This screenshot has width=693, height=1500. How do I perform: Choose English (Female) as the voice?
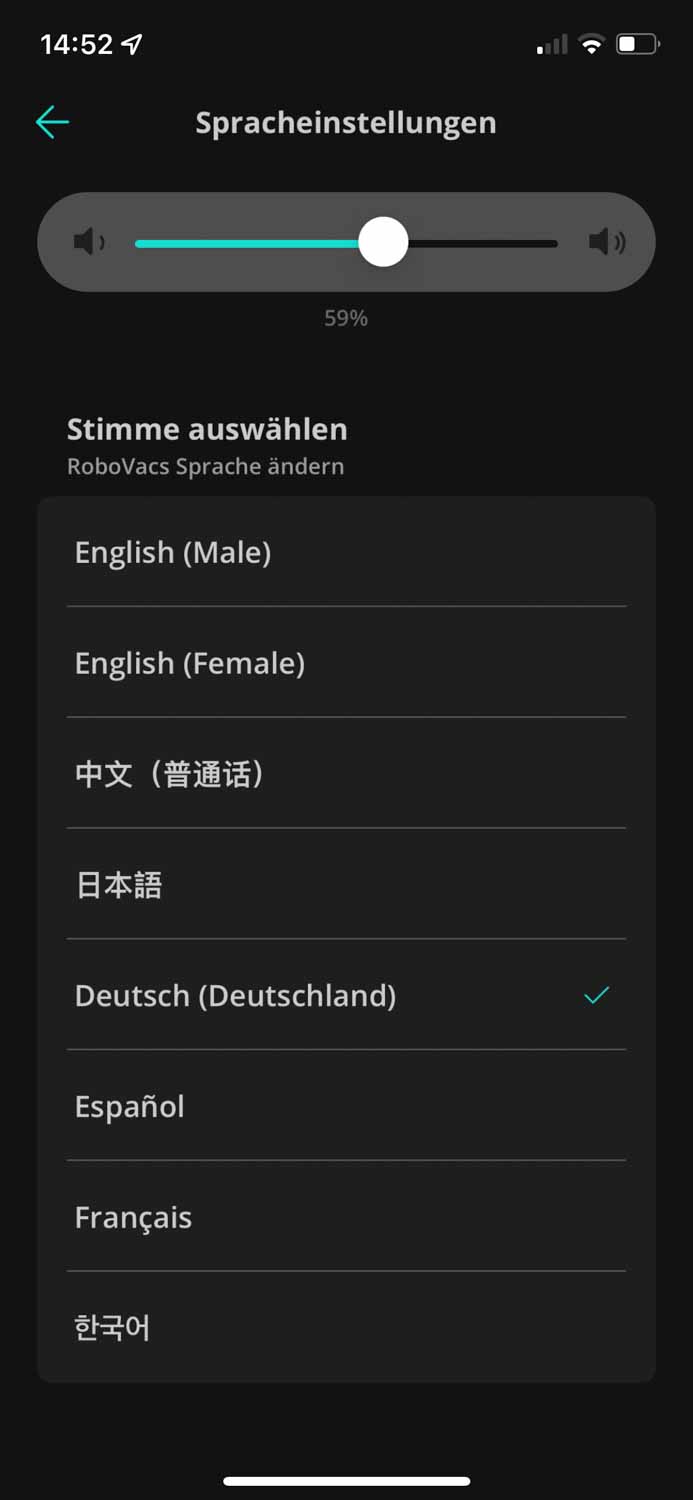tap(346, 663)
